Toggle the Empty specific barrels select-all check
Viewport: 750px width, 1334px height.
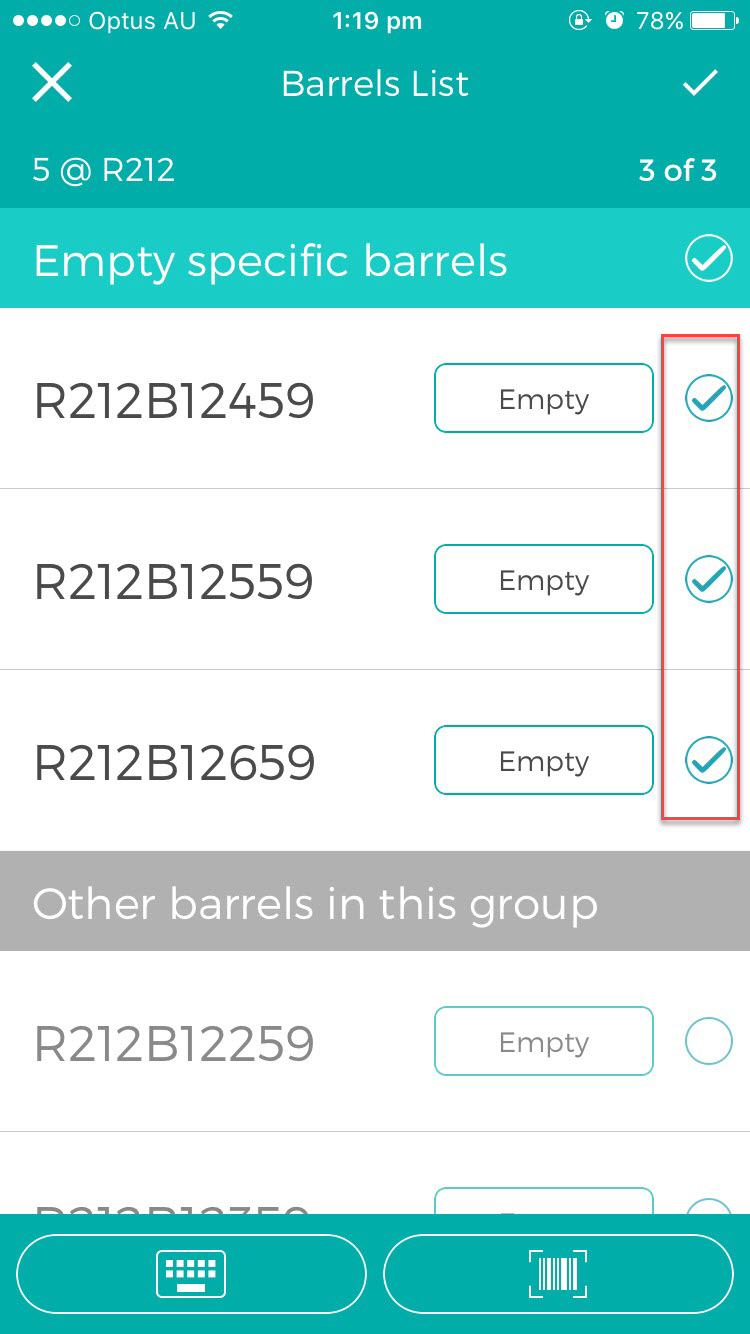(x=709, y=259)
